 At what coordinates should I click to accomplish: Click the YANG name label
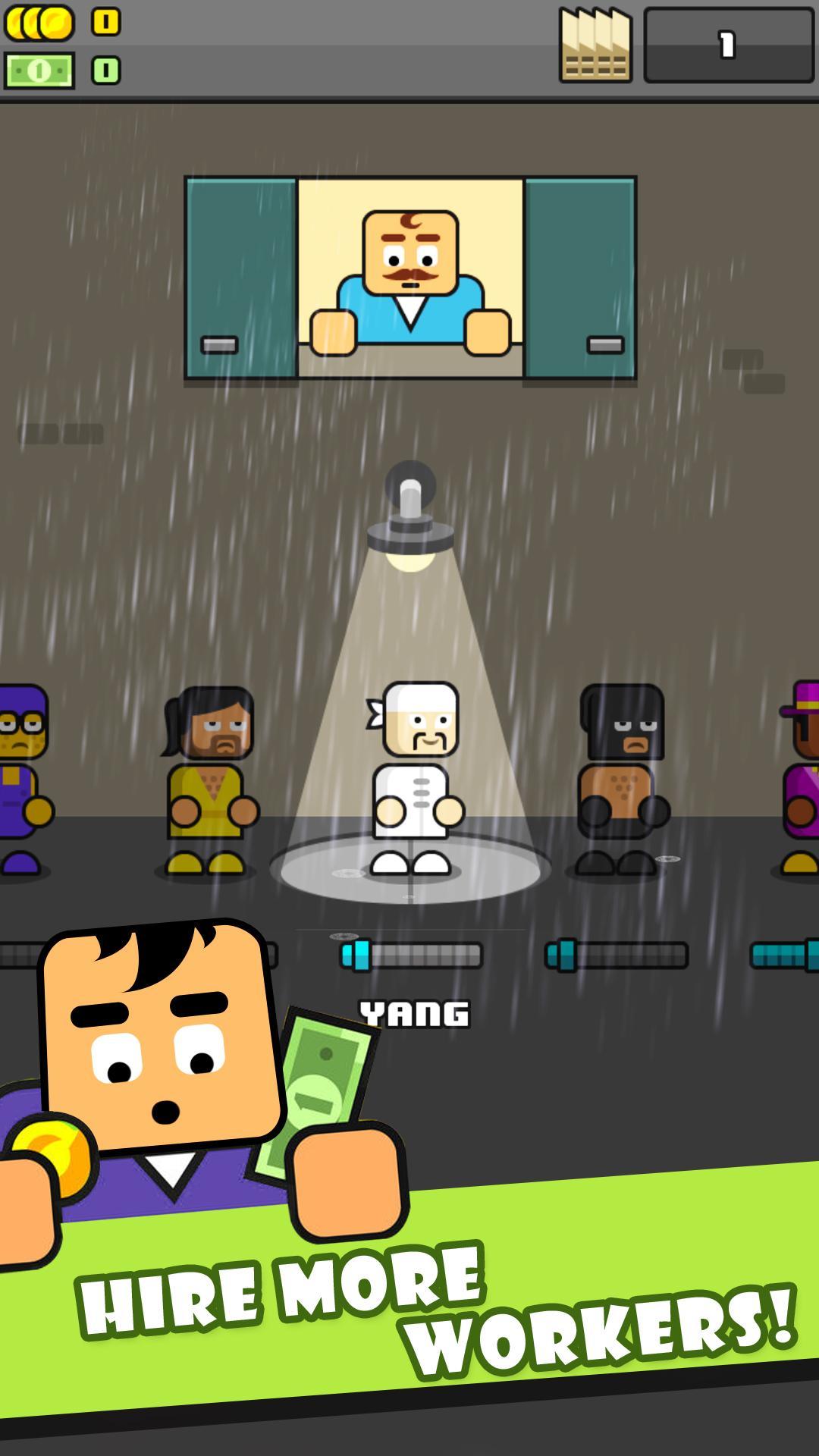(413, 1012)
